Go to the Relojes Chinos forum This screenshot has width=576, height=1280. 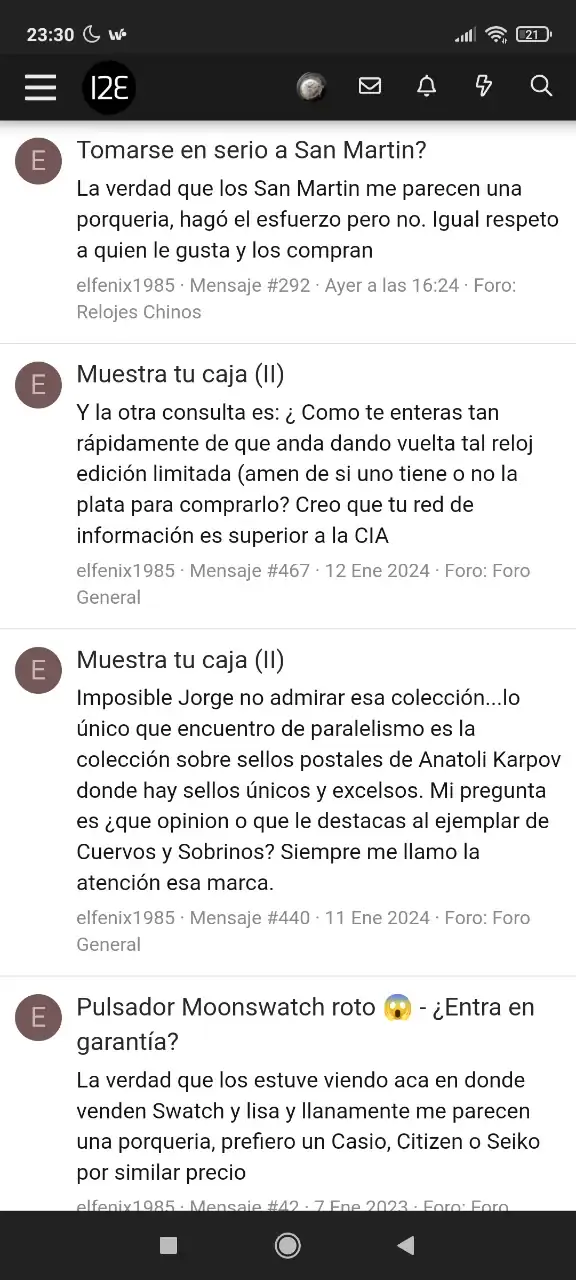[139, 312]
